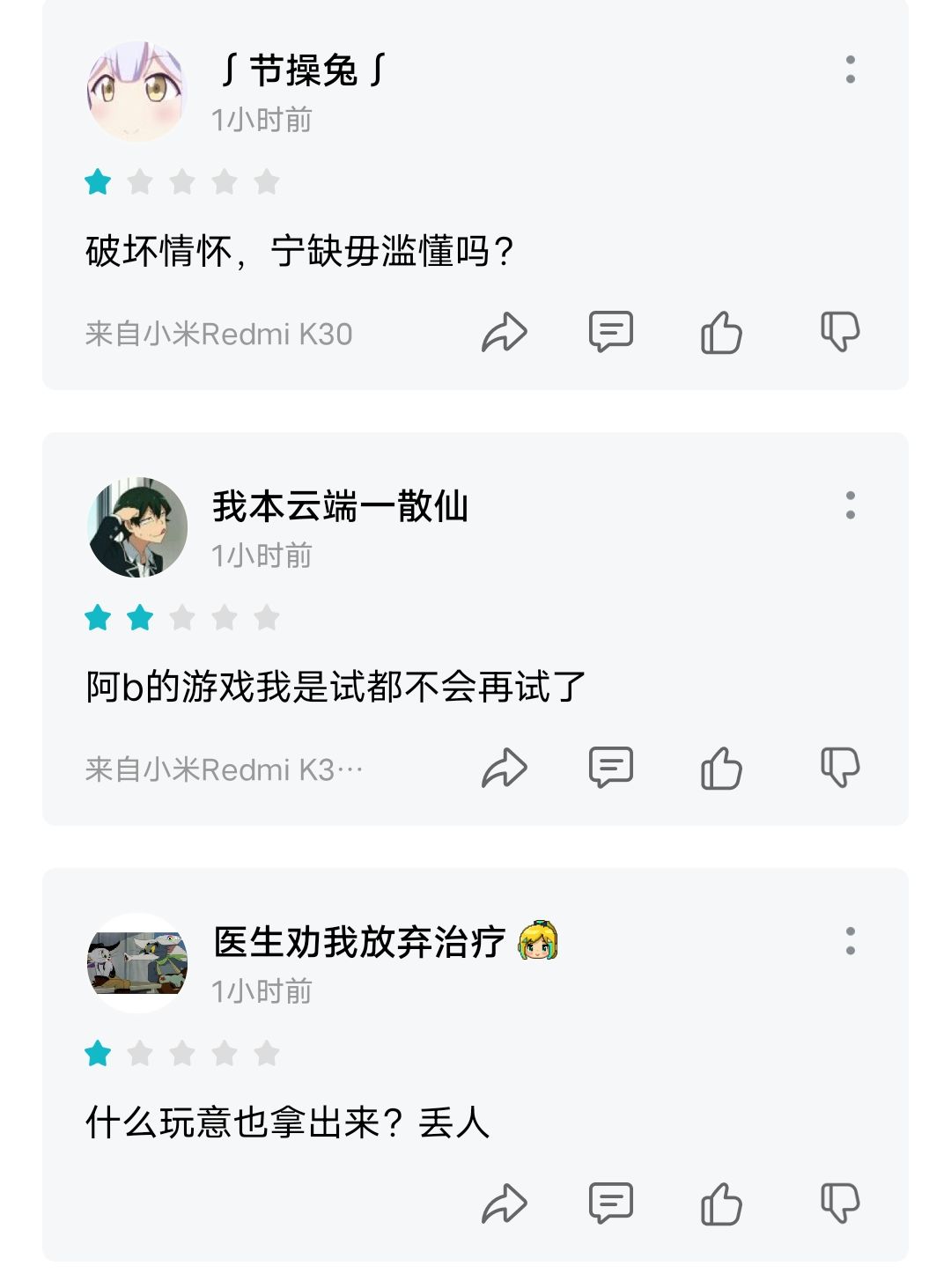
Task: Tap the fifth star on 医生劝我放弃治疗's rating
Action: coord(267,1054)
